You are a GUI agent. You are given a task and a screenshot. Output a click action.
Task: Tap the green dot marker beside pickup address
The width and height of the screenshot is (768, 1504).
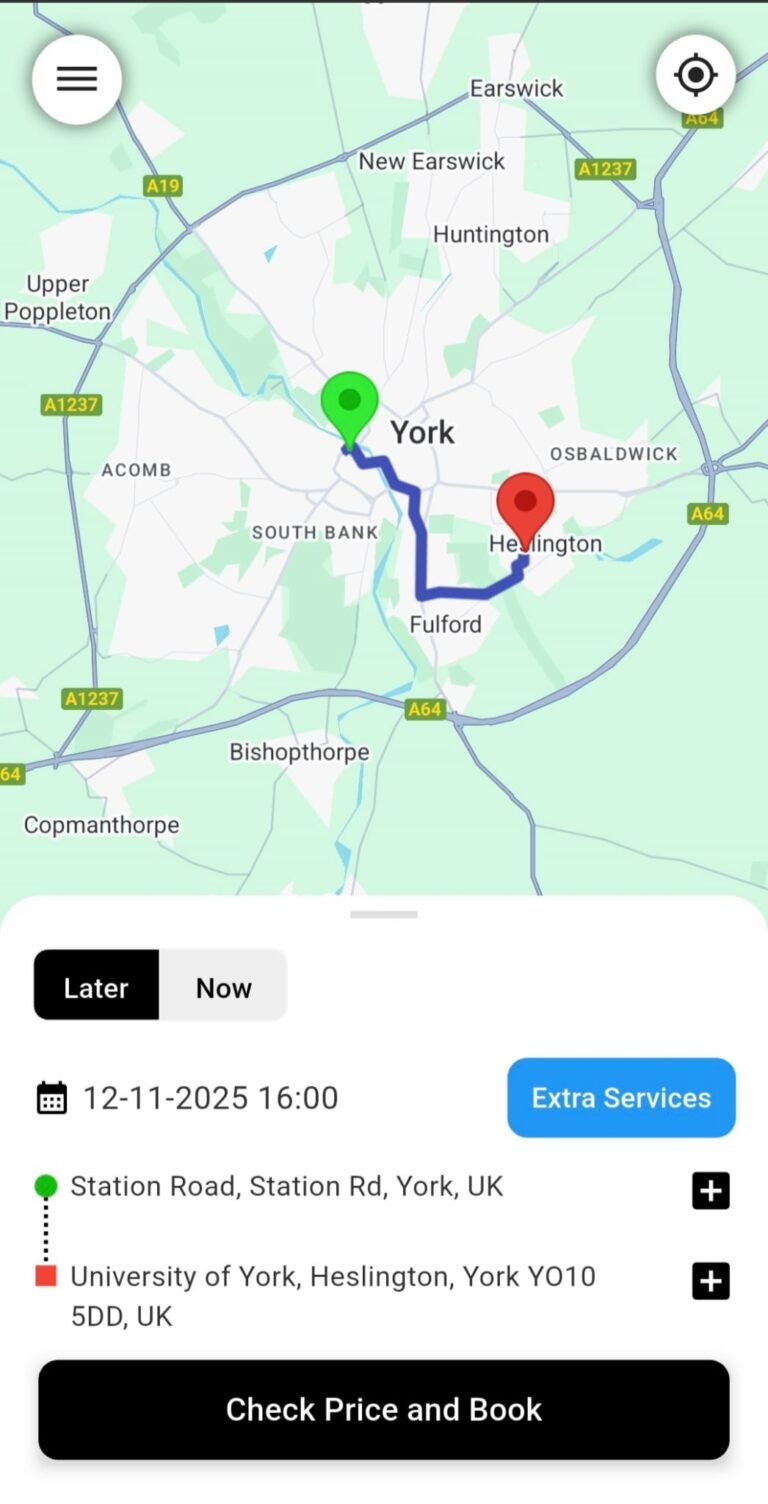coord(46,1186)
